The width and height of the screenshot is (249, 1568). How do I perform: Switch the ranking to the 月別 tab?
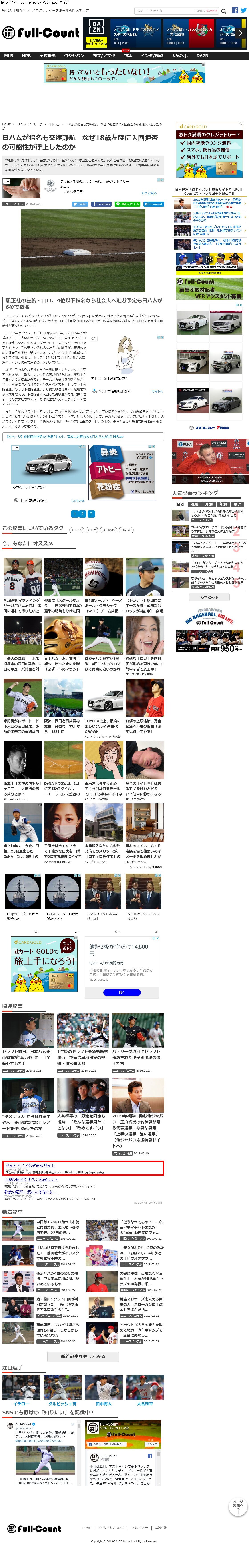(209, 504)
